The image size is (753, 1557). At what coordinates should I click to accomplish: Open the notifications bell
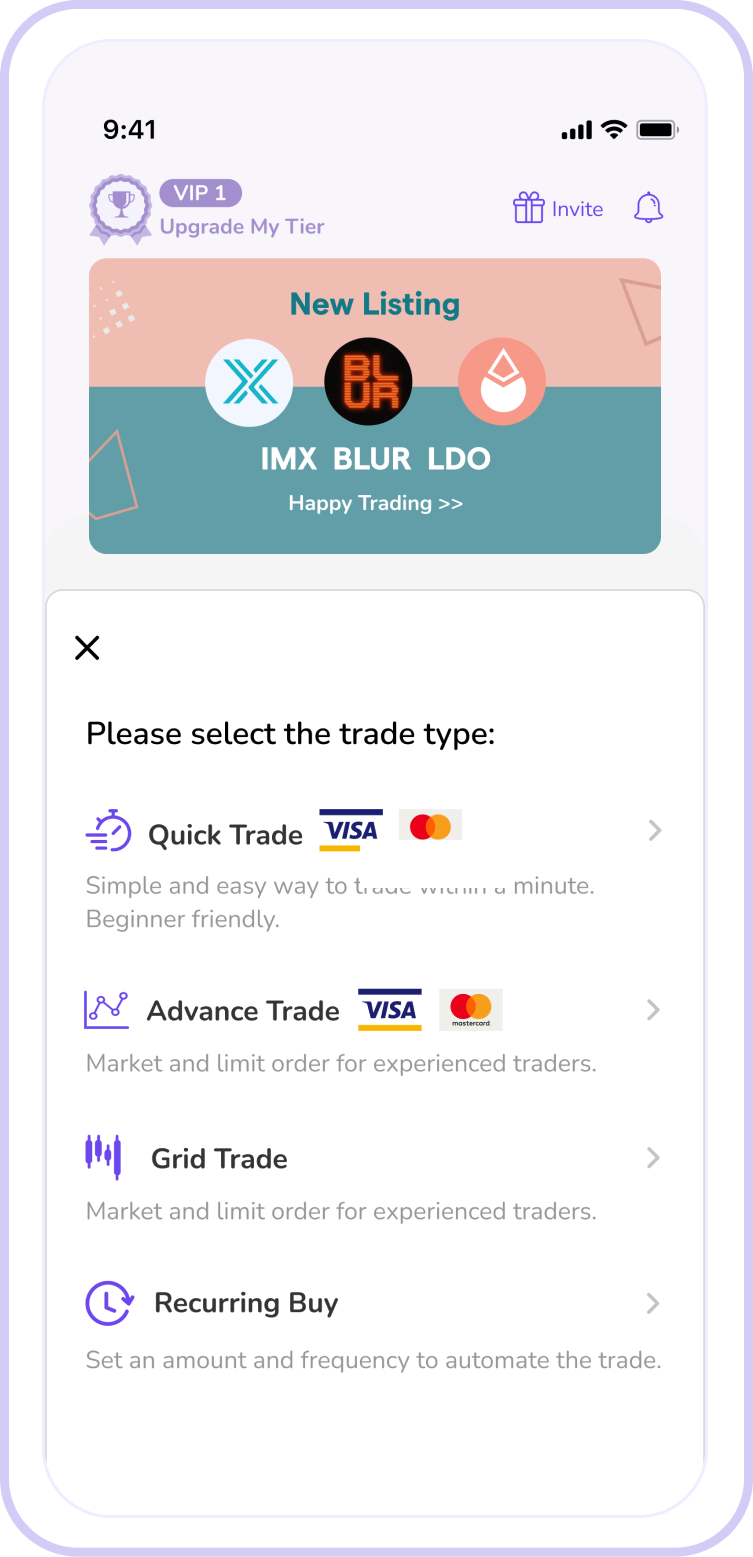tap(649, 208)
